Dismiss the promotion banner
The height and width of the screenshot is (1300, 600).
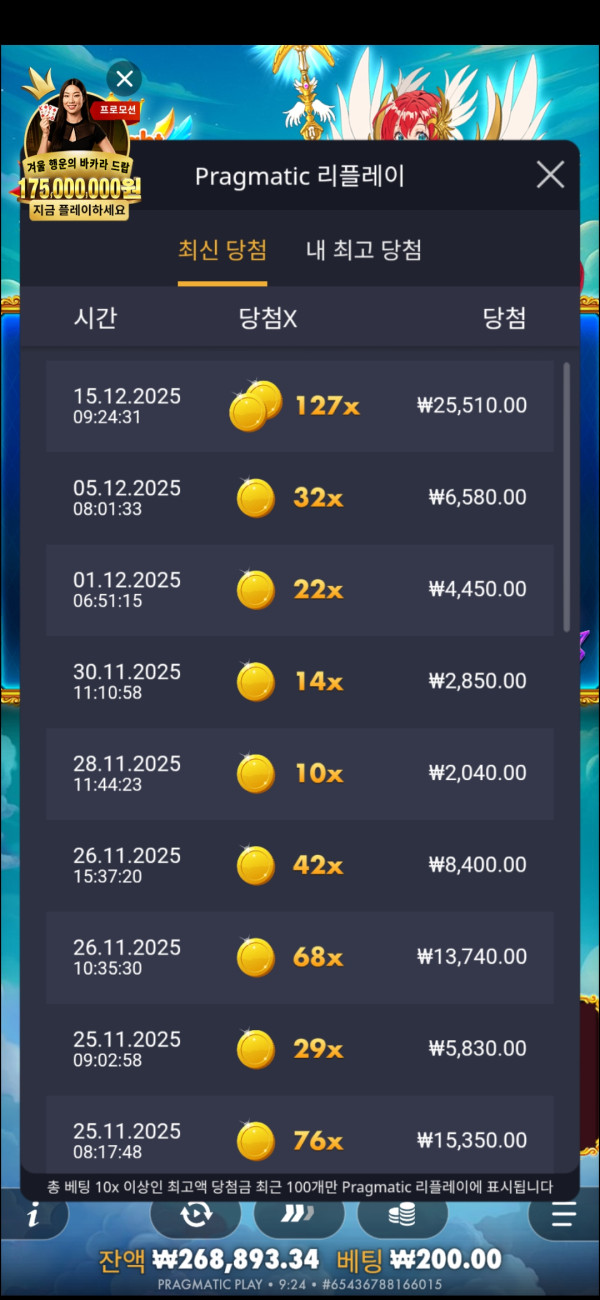123,78
